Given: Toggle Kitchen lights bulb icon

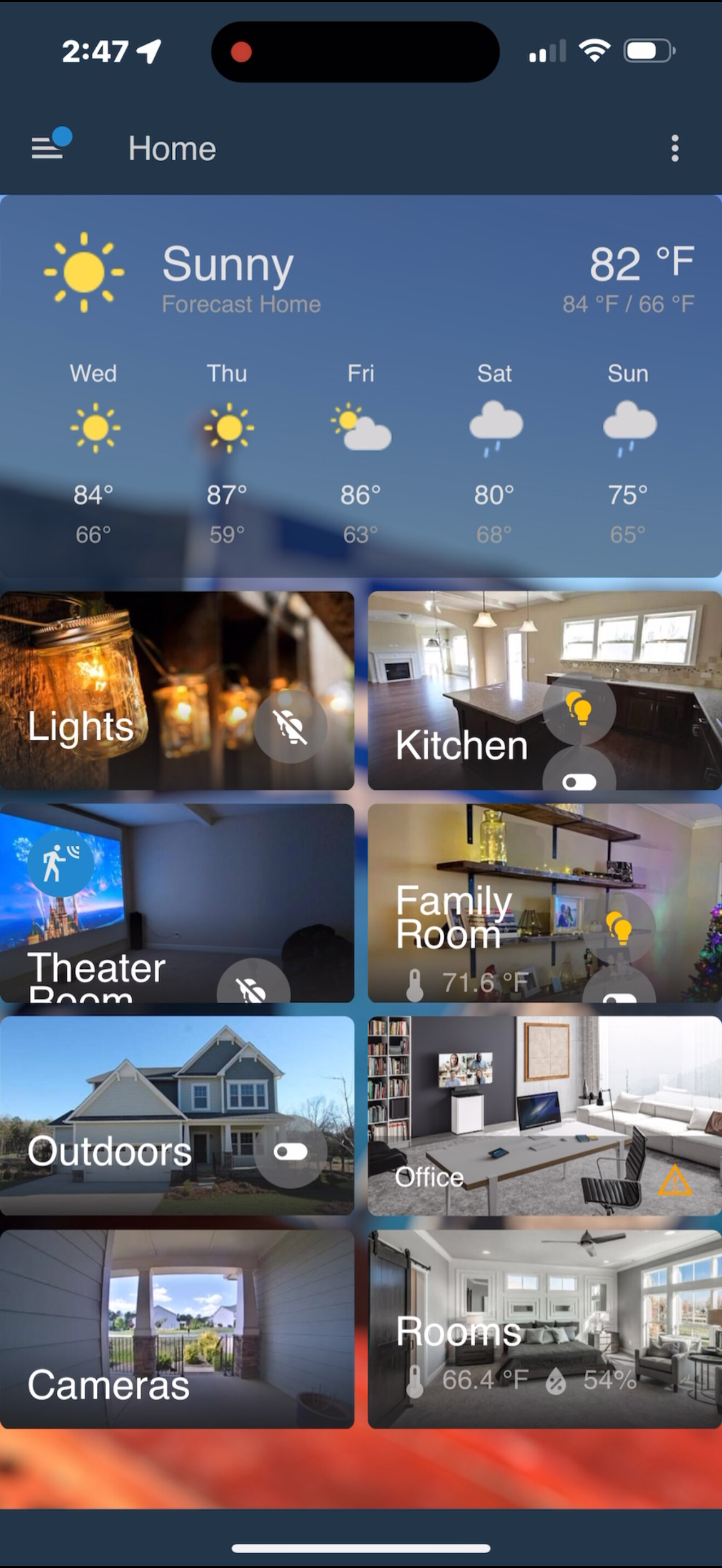Looking at the screenshot, I should click(579, 709).
